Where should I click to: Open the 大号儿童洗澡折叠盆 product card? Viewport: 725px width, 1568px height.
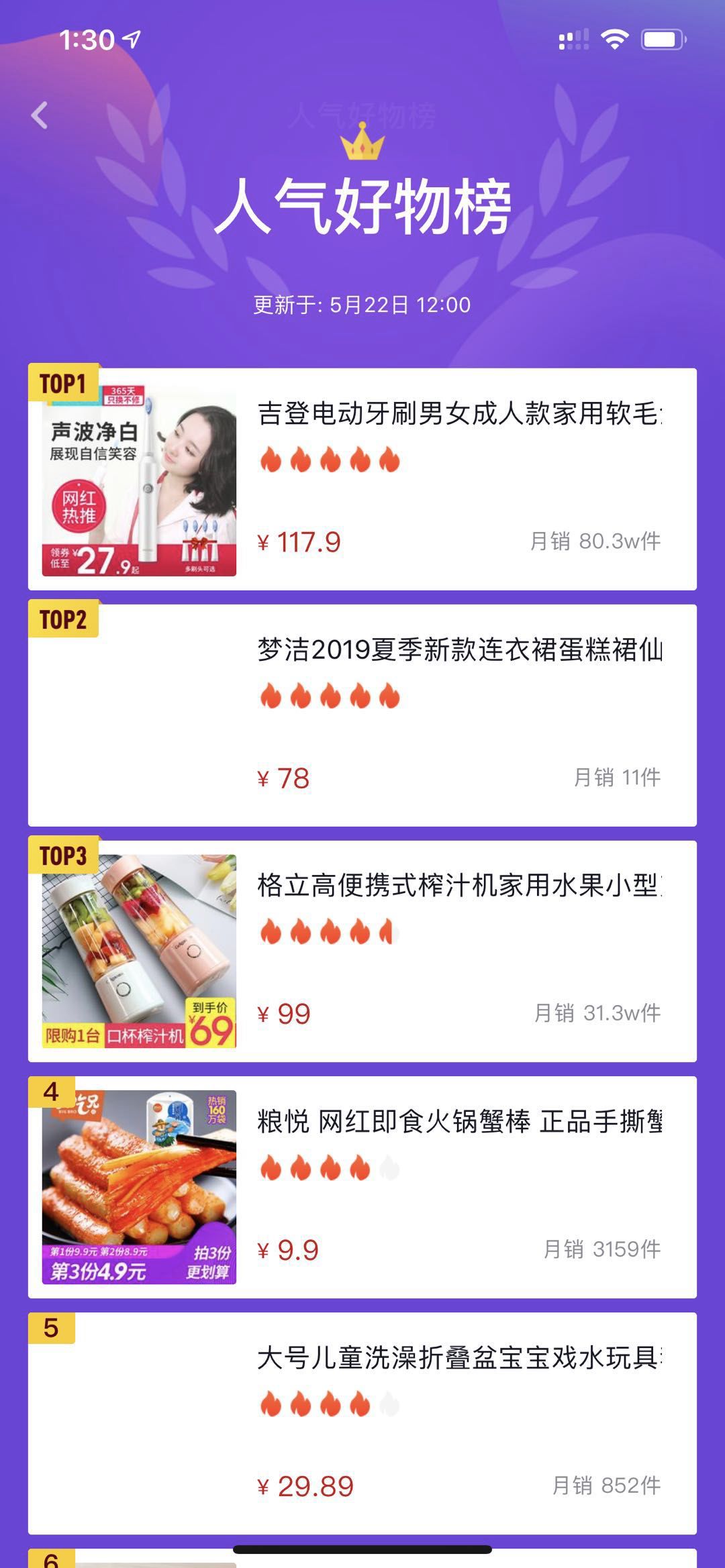362,1422
